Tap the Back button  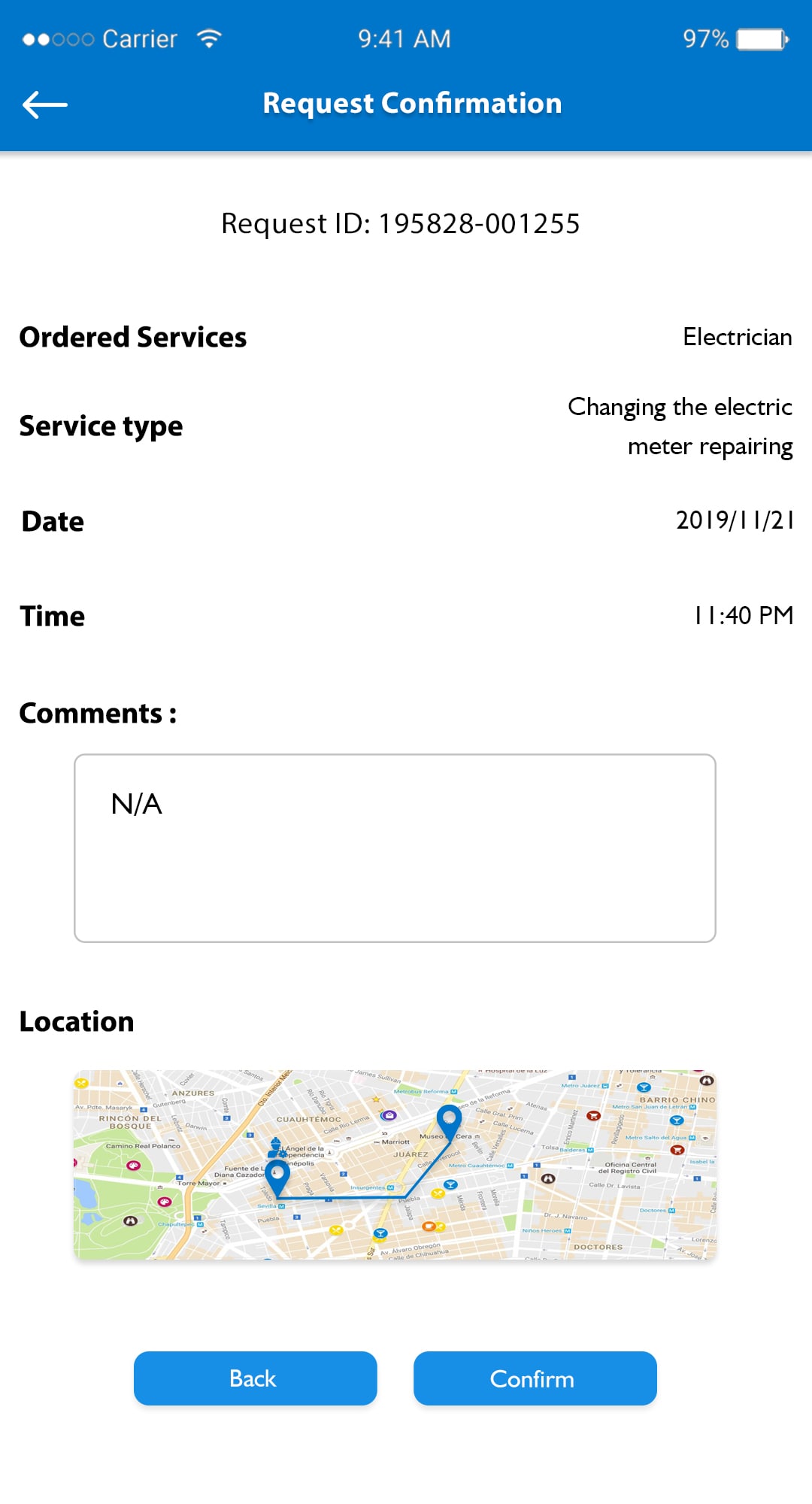[x=255, y=1378]
